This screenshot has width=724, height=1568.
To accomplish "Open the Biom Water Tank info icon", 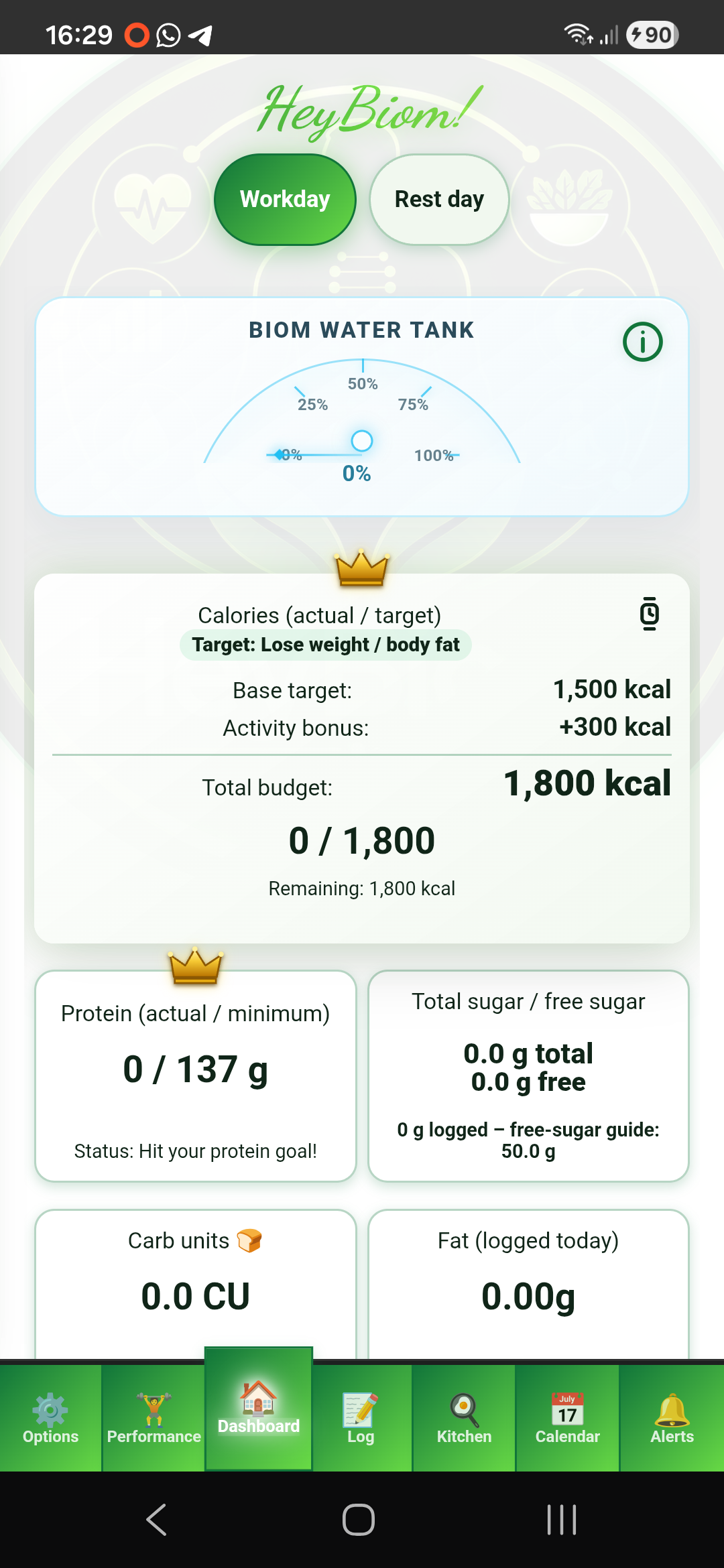I will click(642, 342).
